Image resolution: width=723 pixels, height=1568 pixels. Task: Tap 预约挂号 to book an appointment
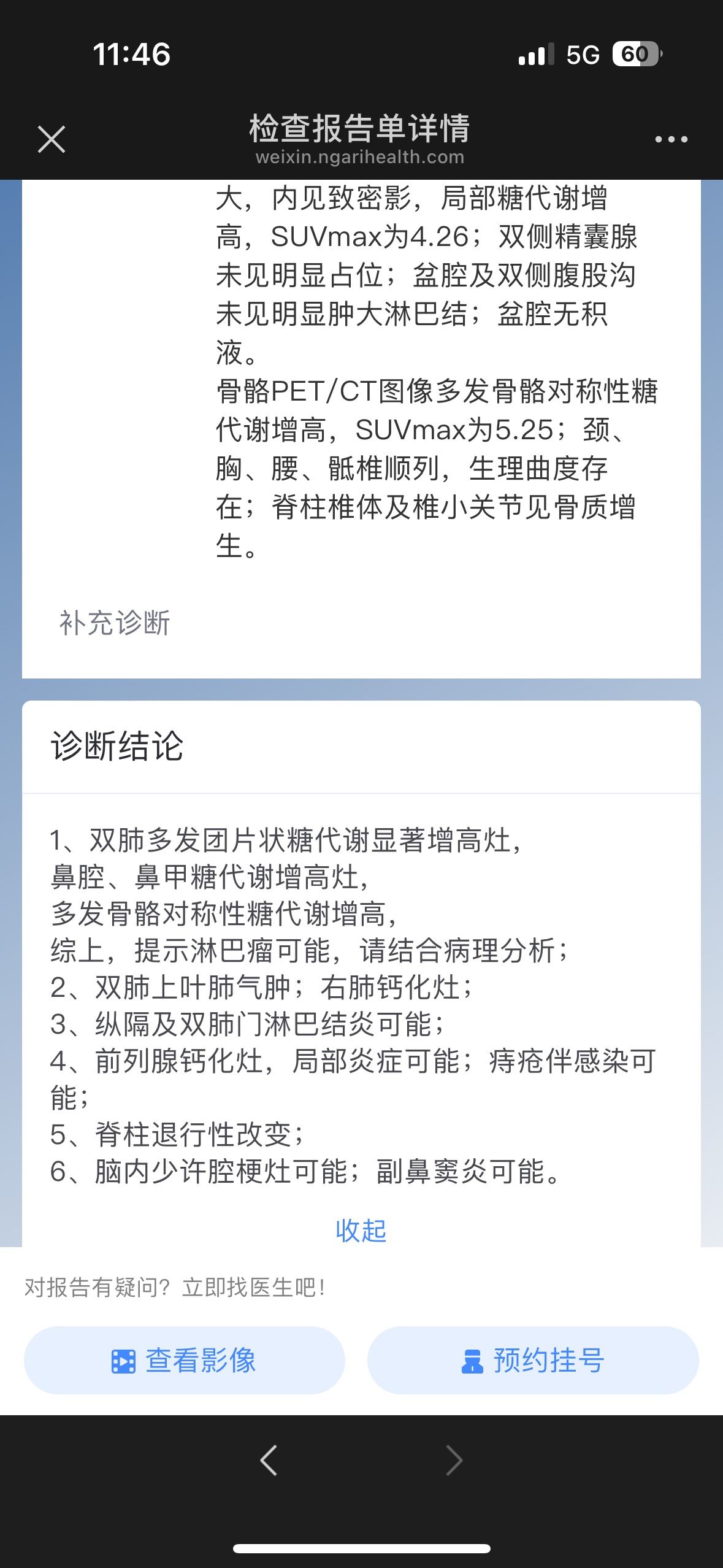click(533, 1360)
